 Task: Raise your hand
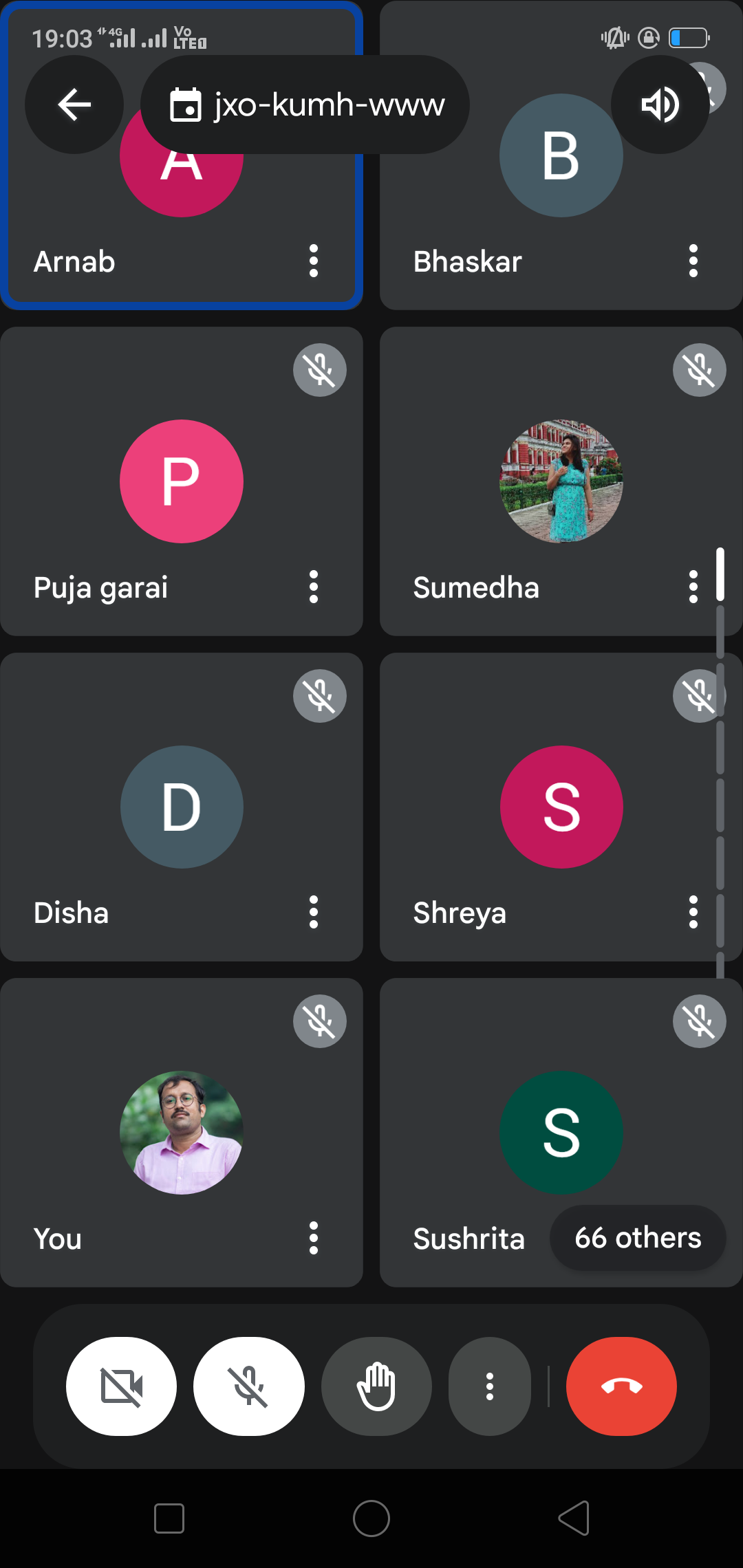tap(376, 1386)
